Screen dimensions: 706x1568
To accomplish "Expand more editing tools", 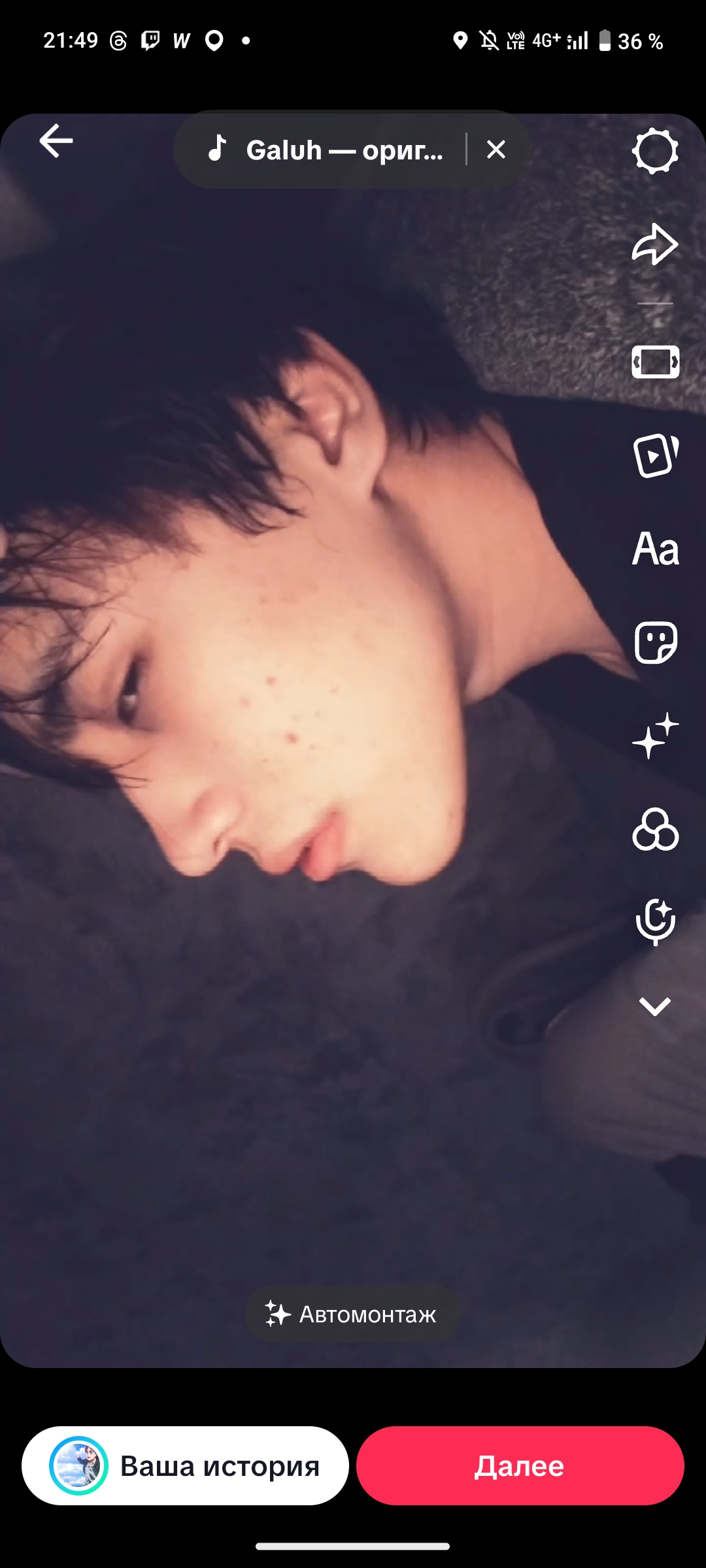I will click(655, 1007).
